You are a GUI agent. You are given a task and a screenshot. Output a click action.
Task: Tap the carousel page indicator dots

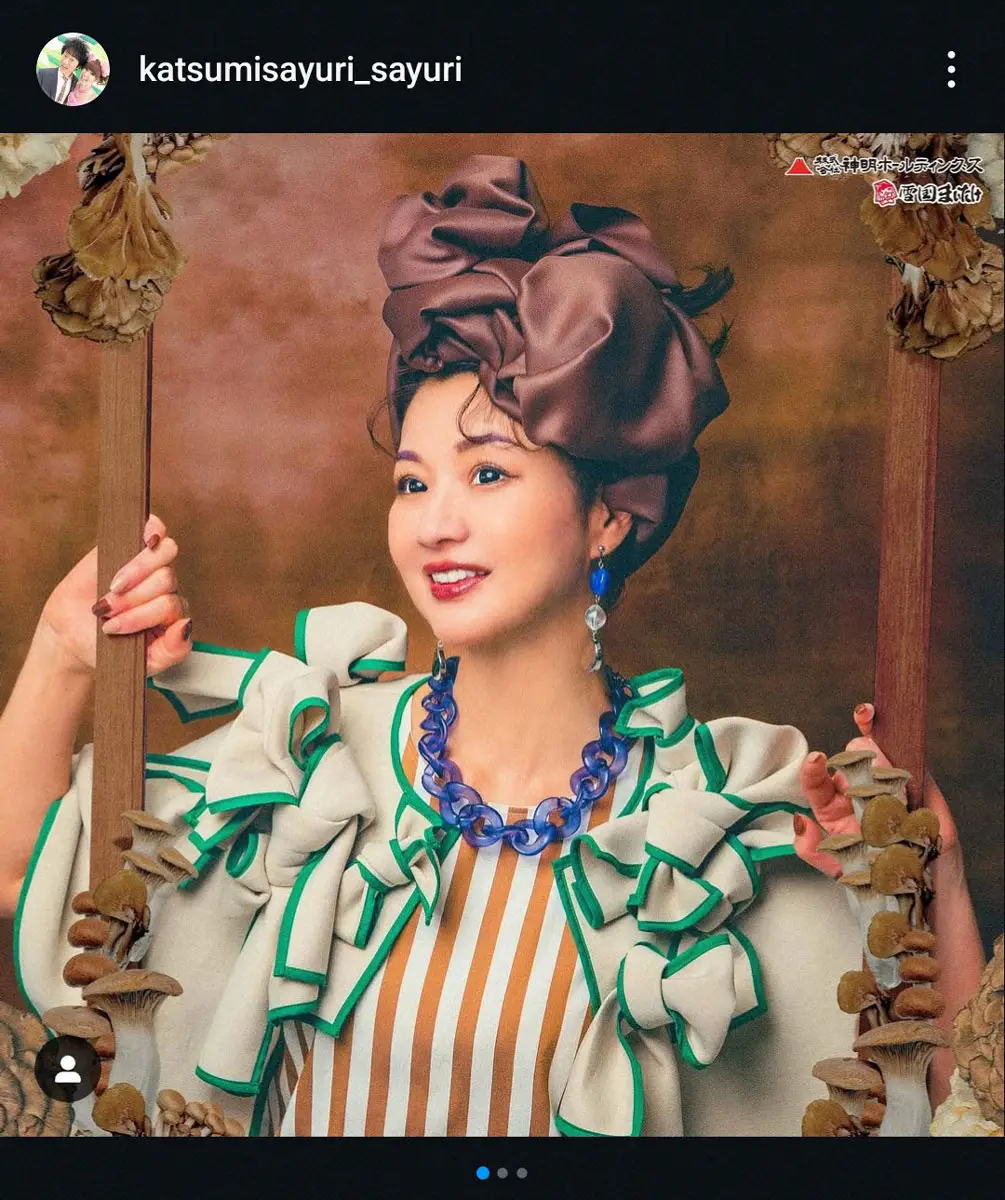[x=502, y=1173]
